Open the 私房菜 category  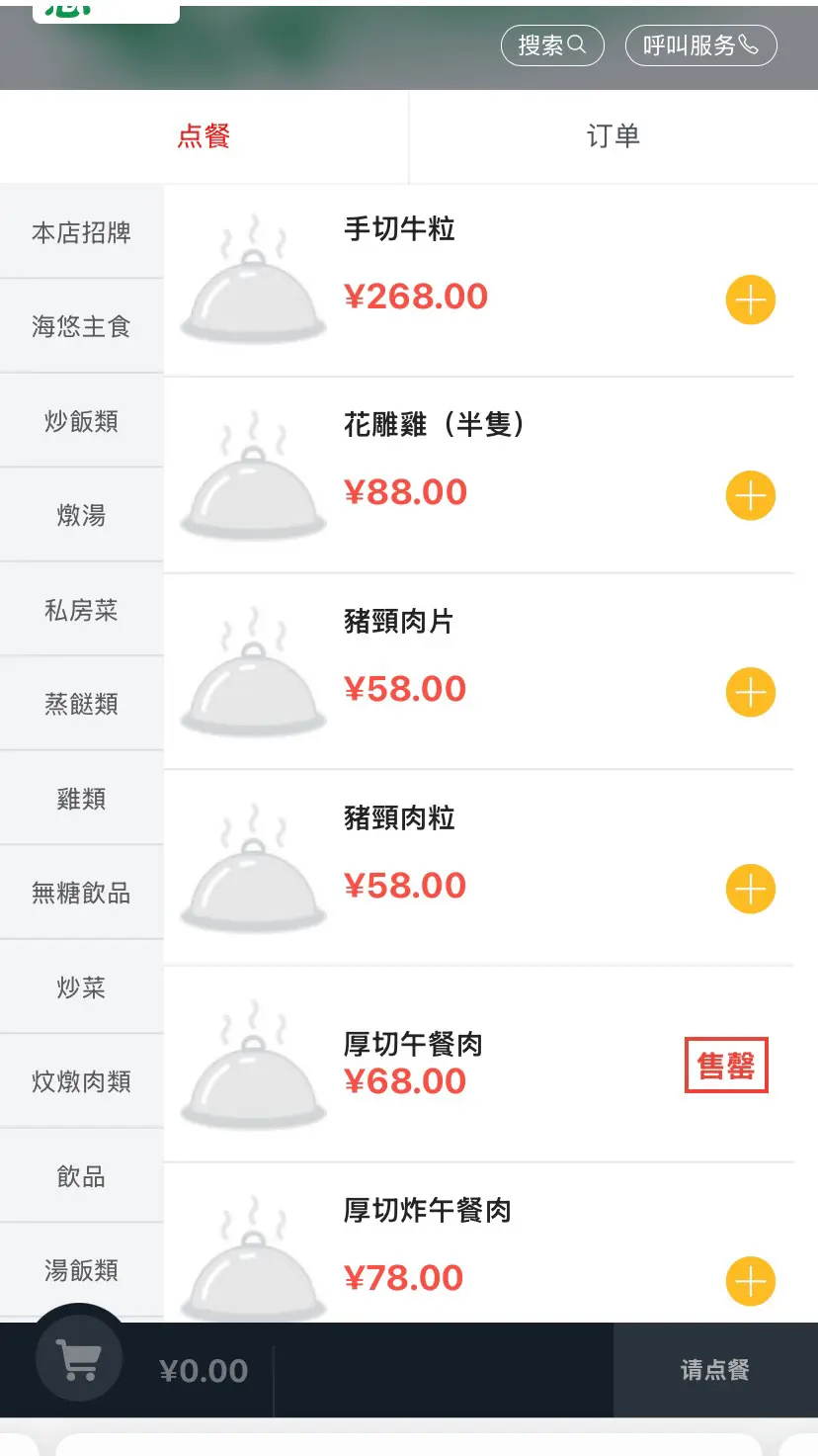pos(81,610)
